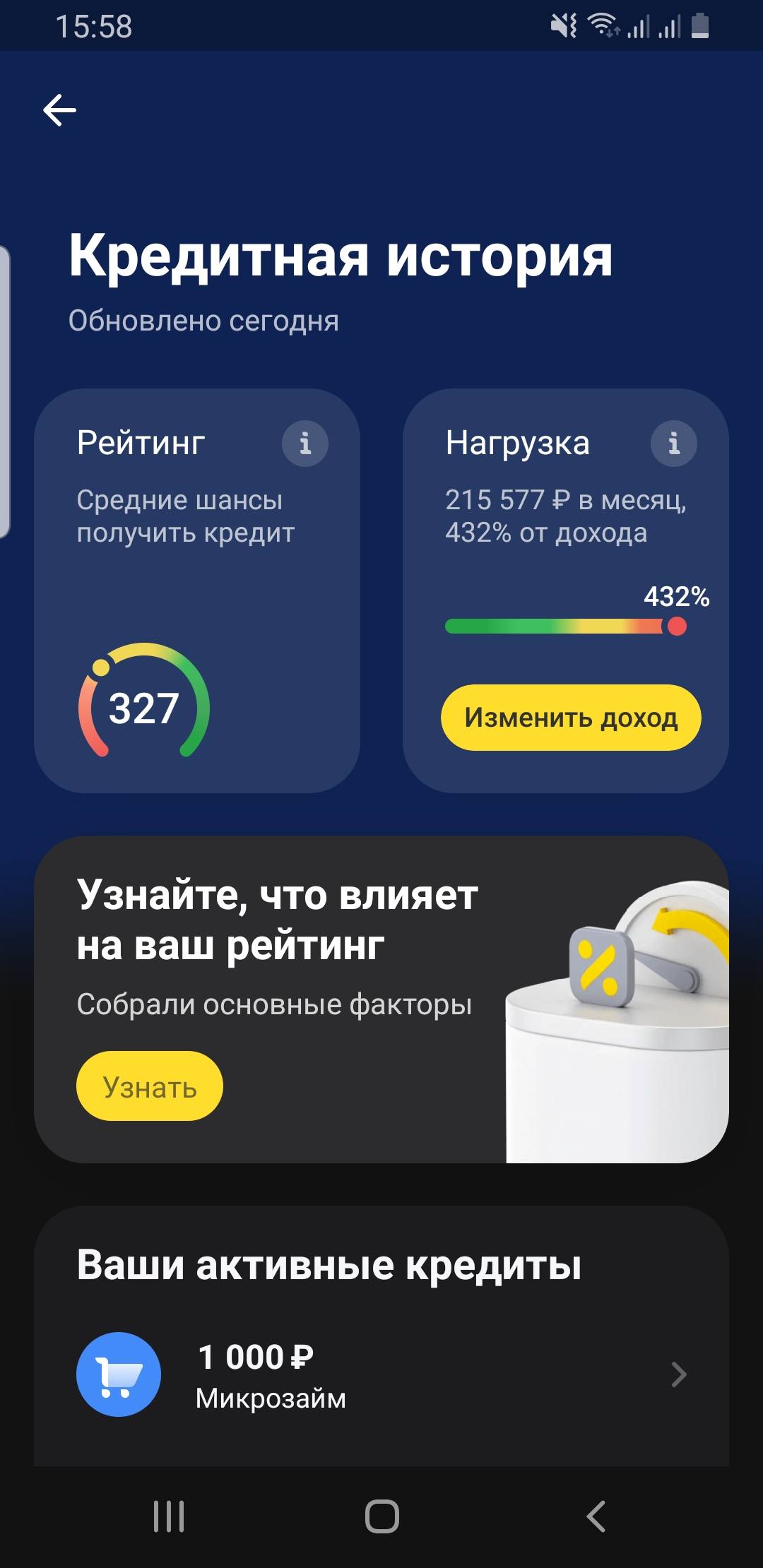Tap the blue shopping cart microloan icon
This screenshot has height=1568, width=763.
click(119, 1374)
